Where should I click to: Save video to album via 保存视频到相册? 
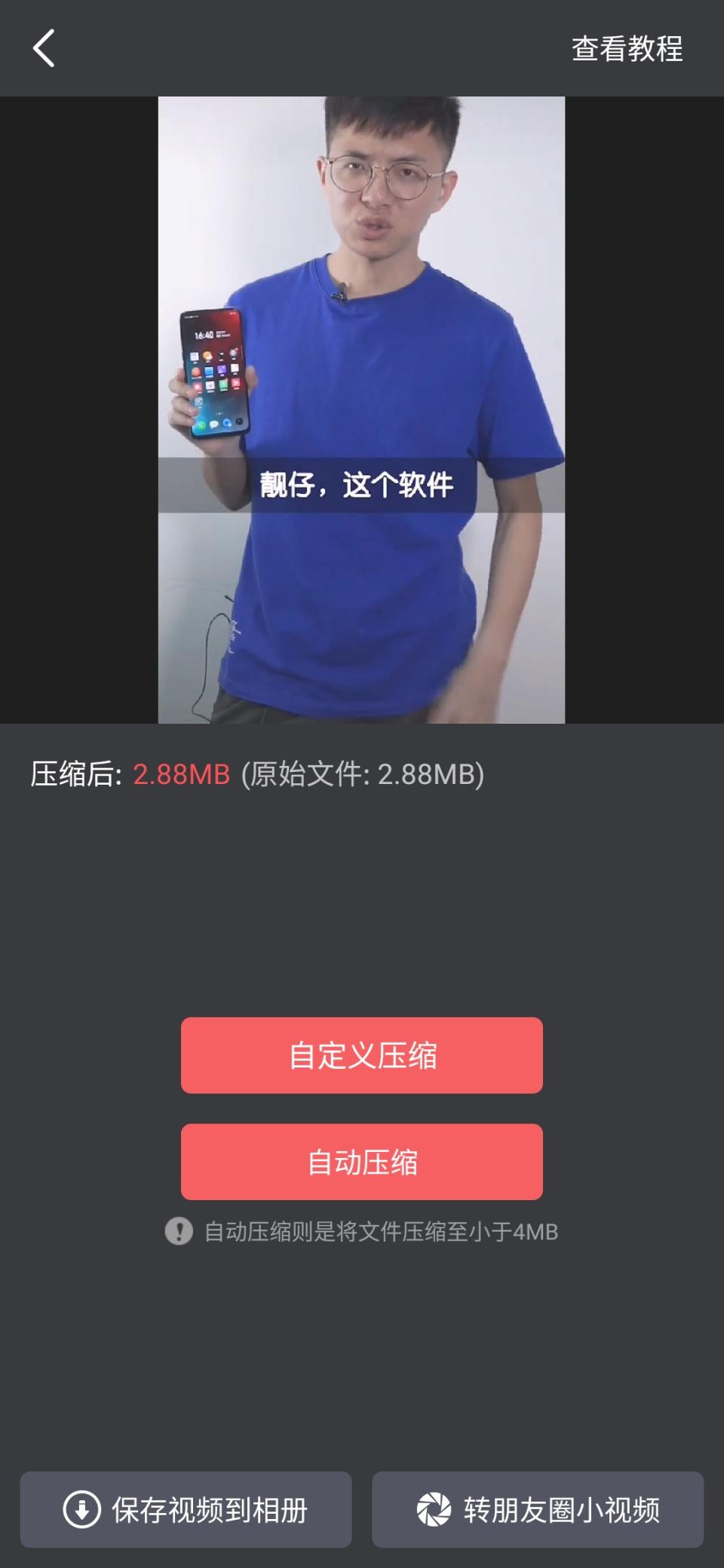pos(186,1509)
